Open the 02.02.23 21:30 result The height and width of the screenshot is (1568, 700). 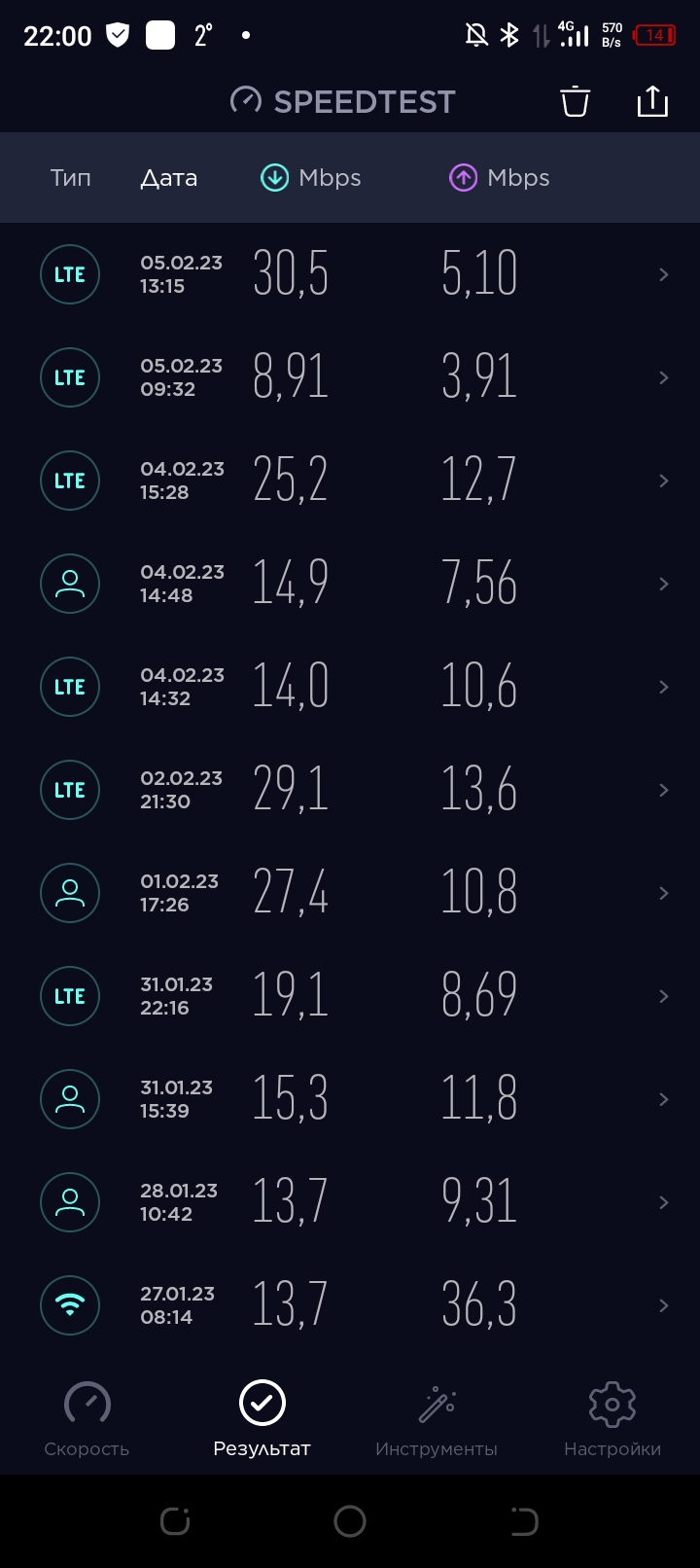350,790
